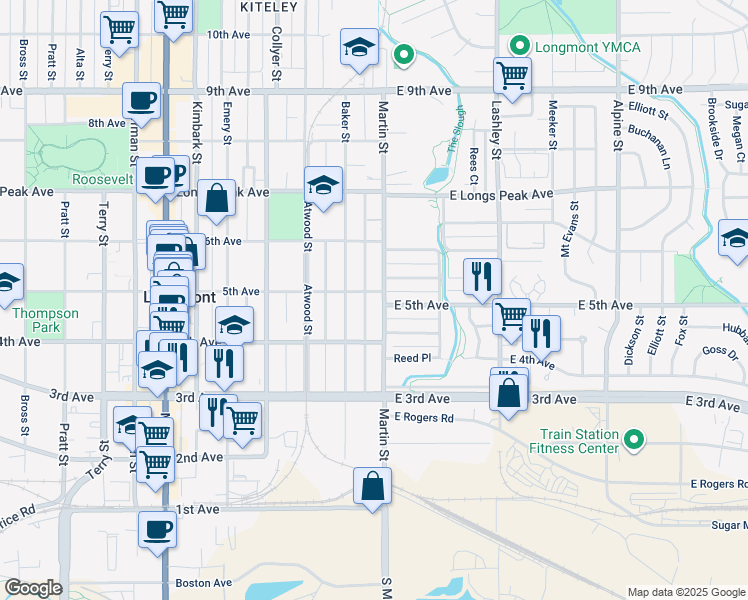Open the school marker near Baker St
Image resolution: width=748 pixels, height=600 pixels.
[359, 48]
